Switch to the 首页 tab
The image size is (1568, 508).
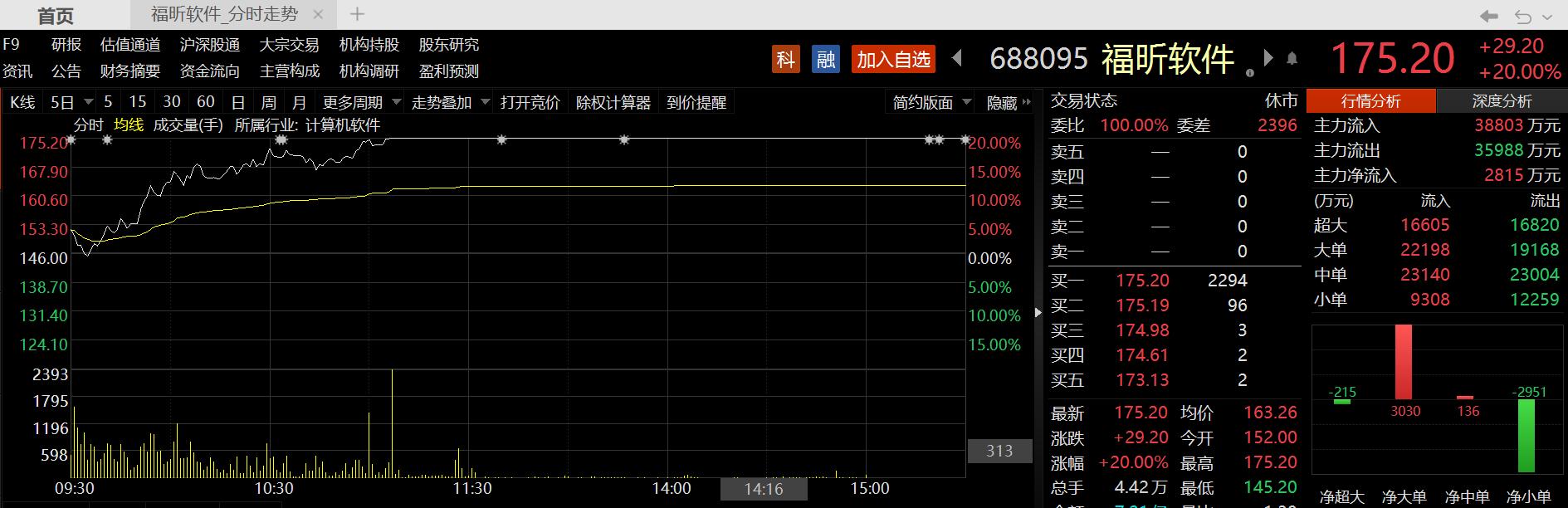[x=56, y=15]
